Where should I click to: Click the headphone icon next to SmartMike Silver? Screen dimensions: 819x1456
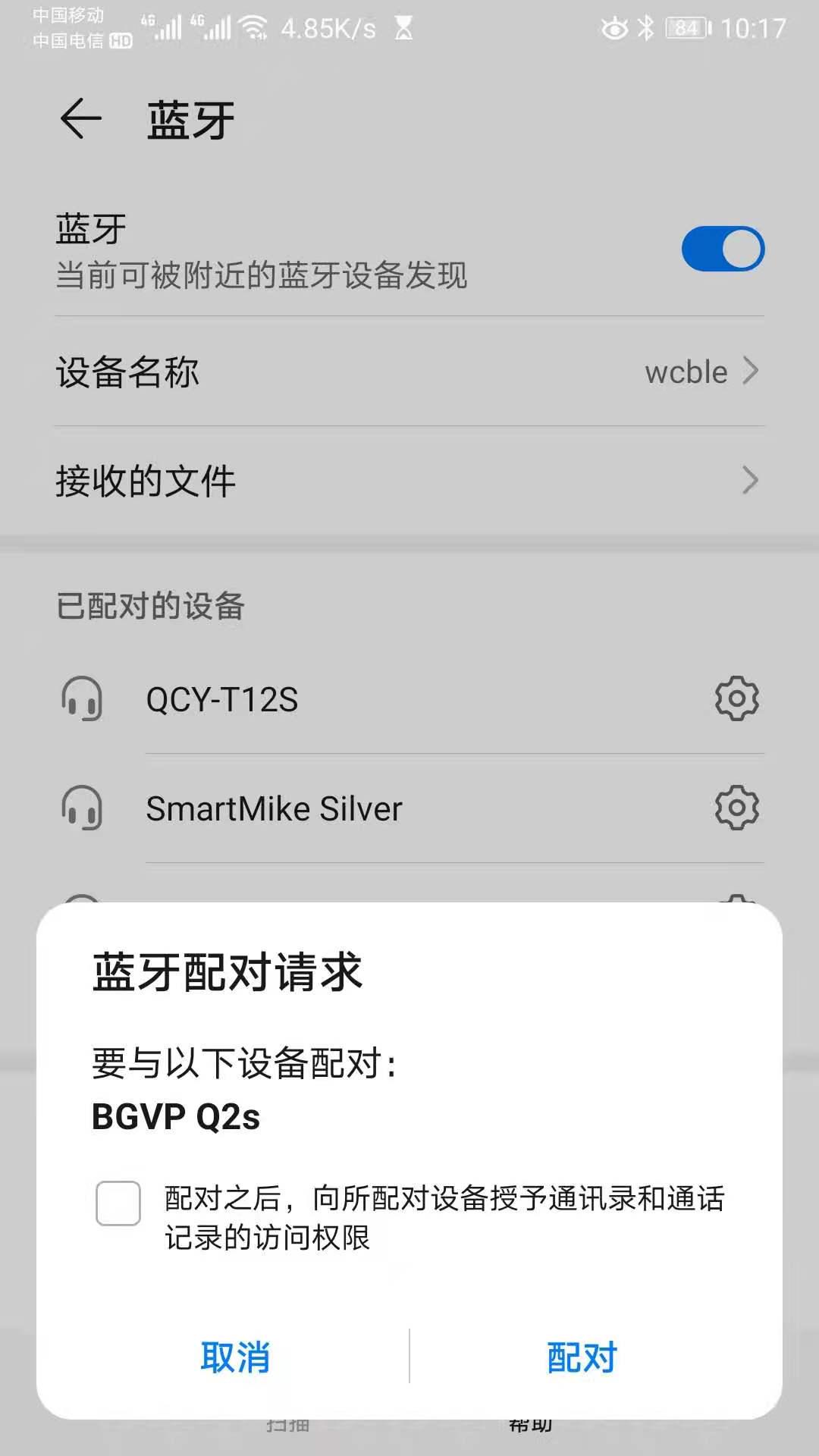(83, 808)
